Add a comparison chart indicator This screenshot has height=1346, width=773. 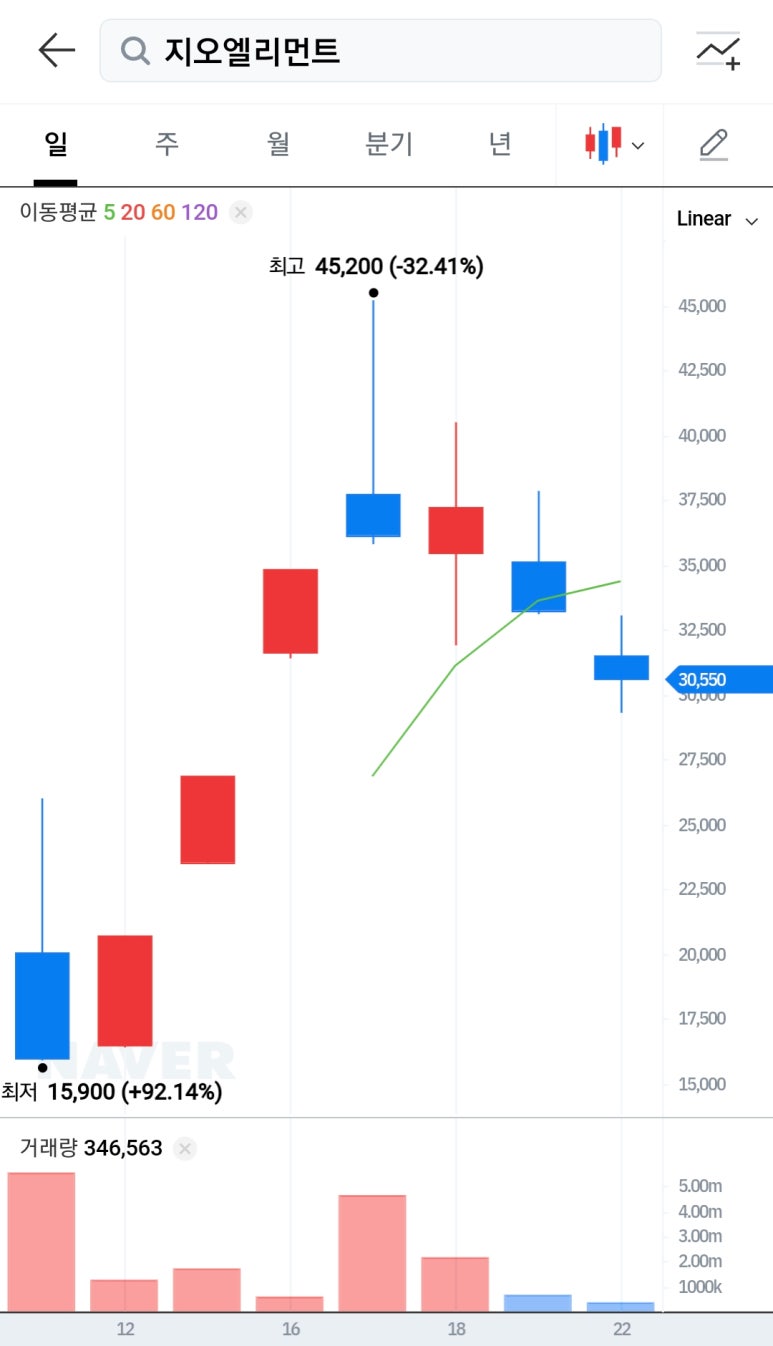717,50
